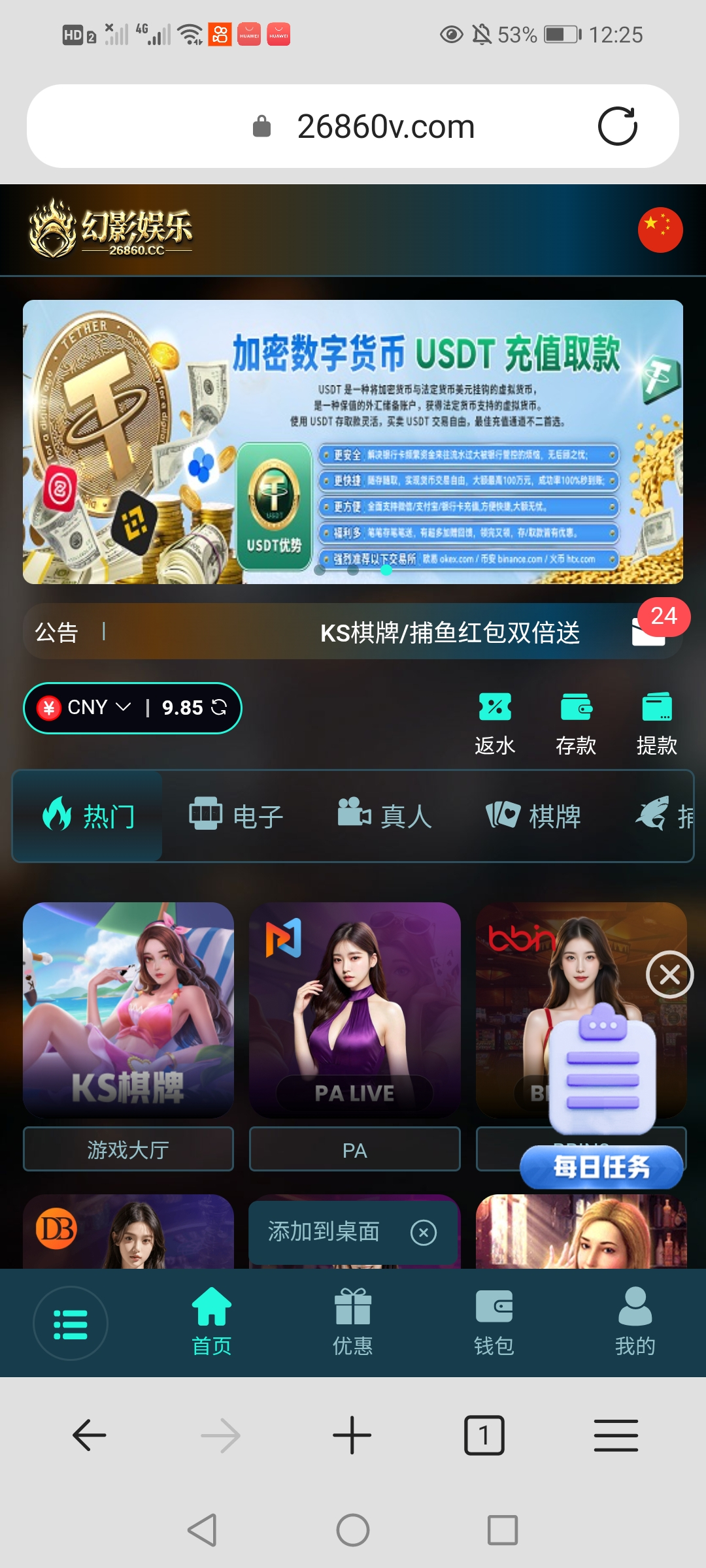The width and height of the screenshot is (706, 1568).
Task: Open the 钱包 wallet tab
Action: tap(494, 1322)
